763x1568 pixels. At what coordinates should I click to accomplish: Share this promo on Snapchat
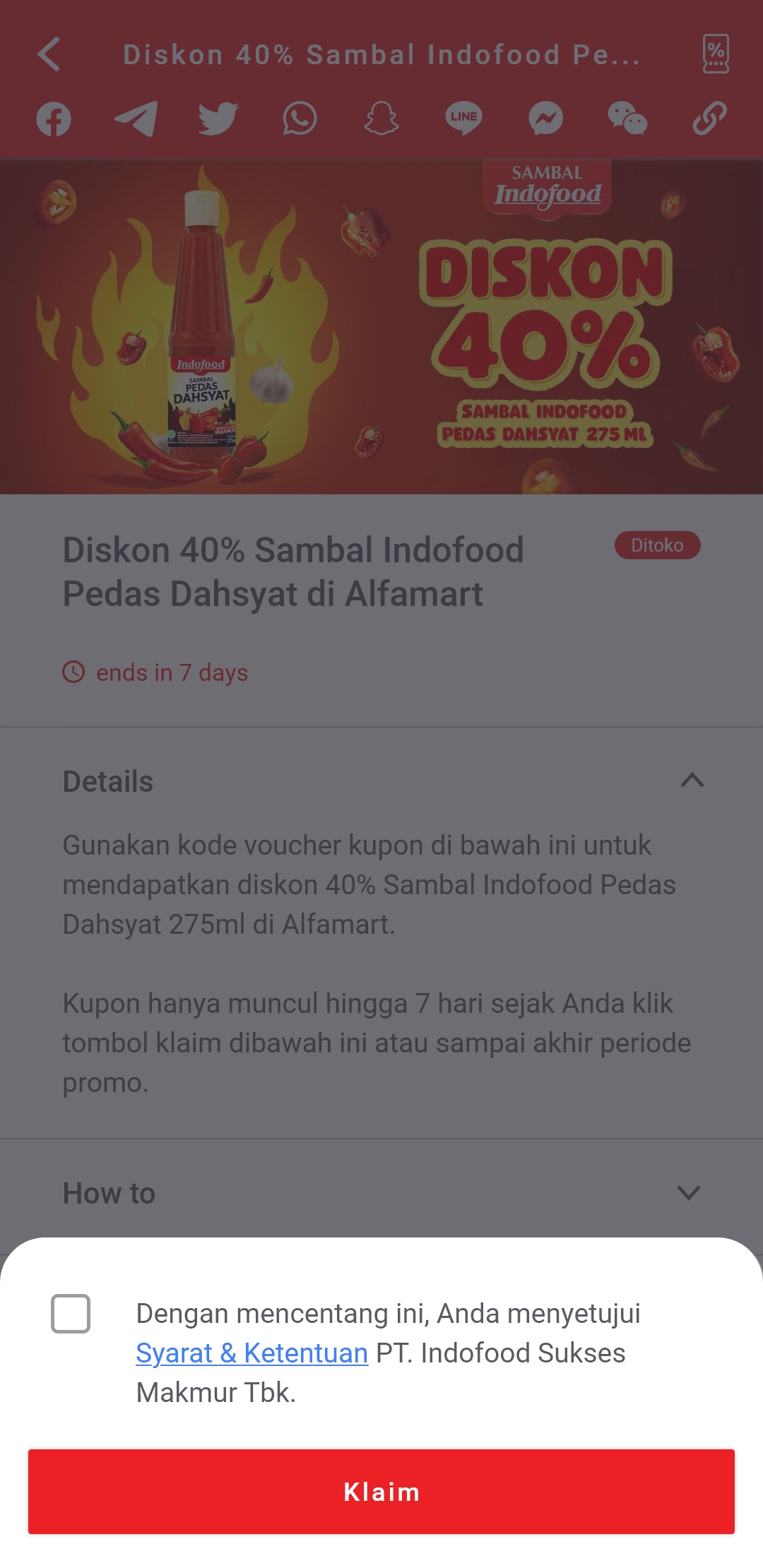point(381,119)
